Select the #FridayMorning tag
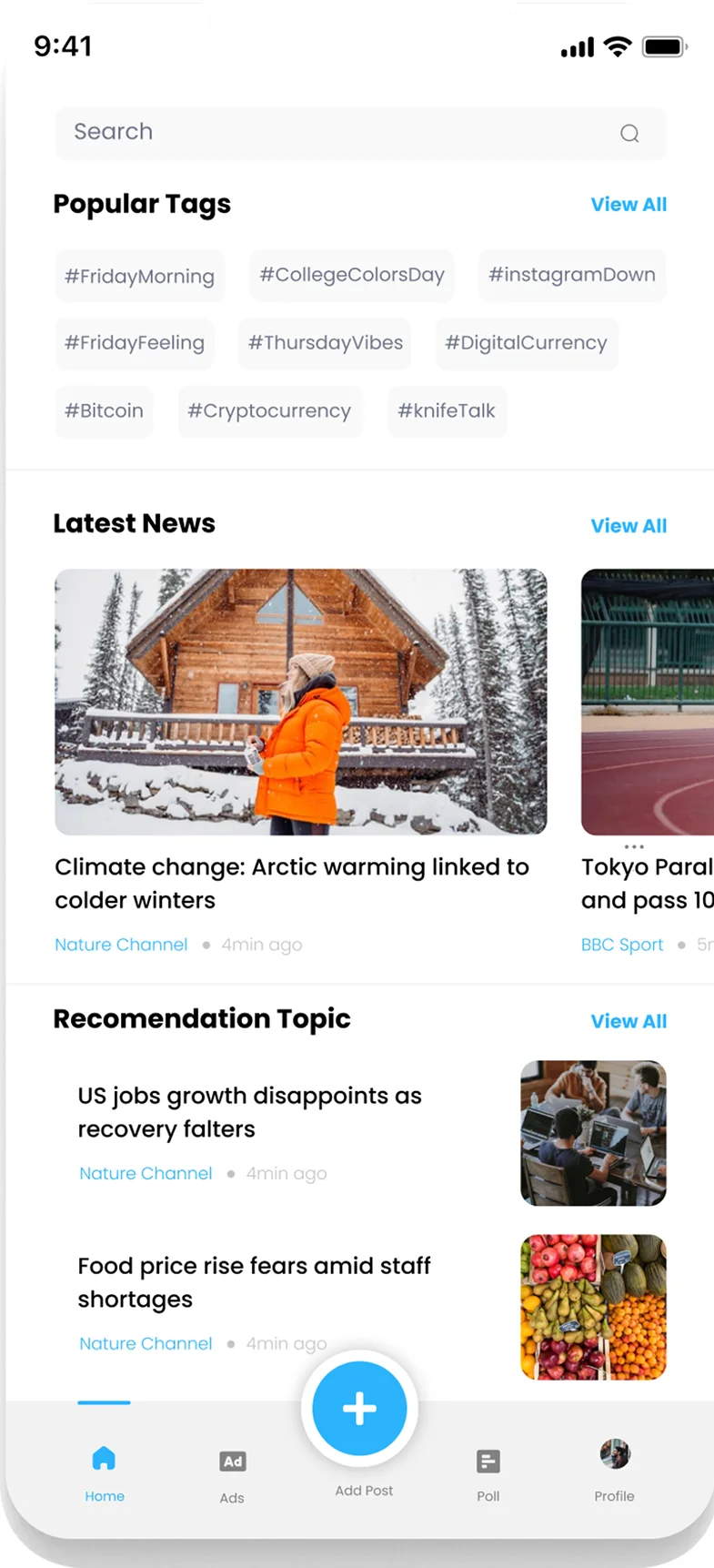Viewport: 714px width, 1568px height. tap(139, 276)
